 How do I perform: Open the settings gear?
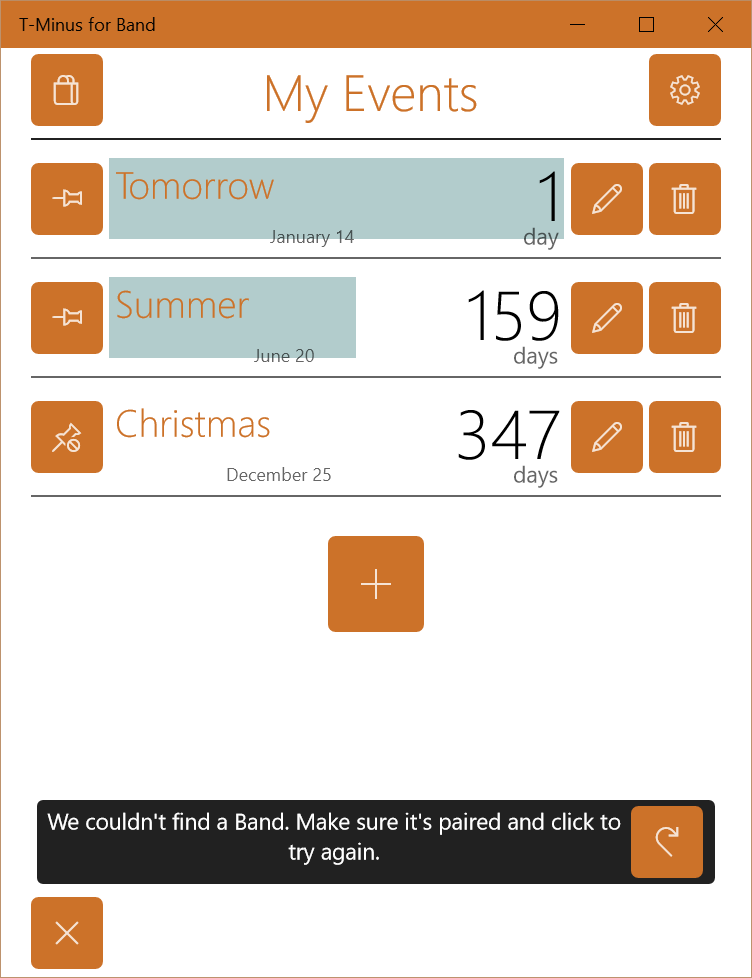[684, 90]
